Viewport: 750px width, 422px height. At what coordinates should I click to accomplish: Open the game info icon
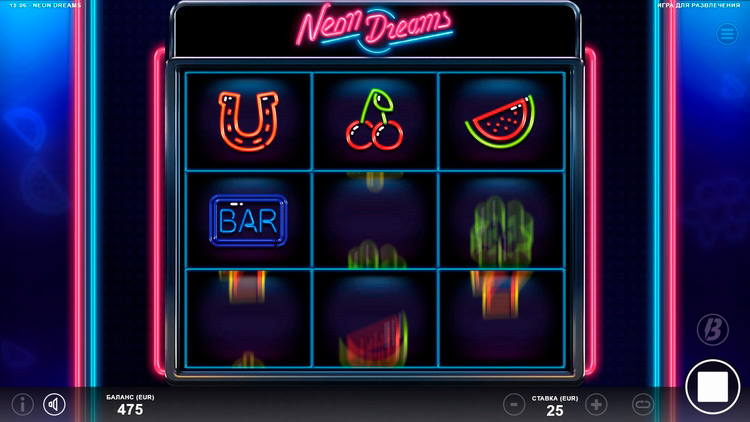pos(21,404)
